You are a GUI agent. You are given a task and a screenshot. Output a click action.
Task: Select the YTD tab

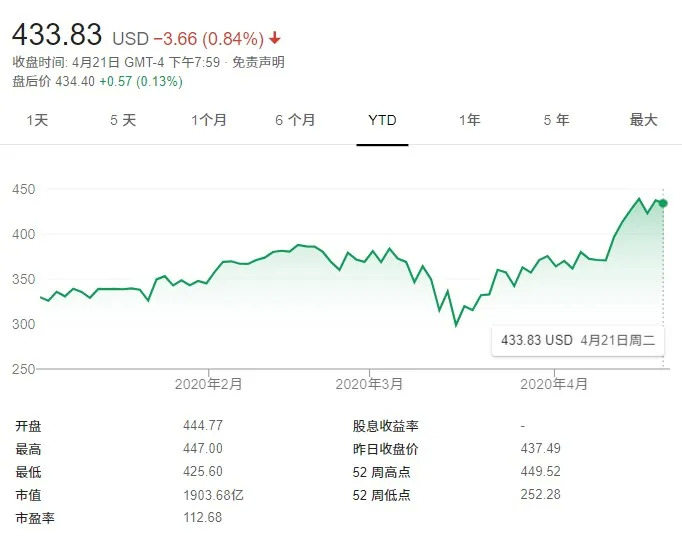pos(382,120)
